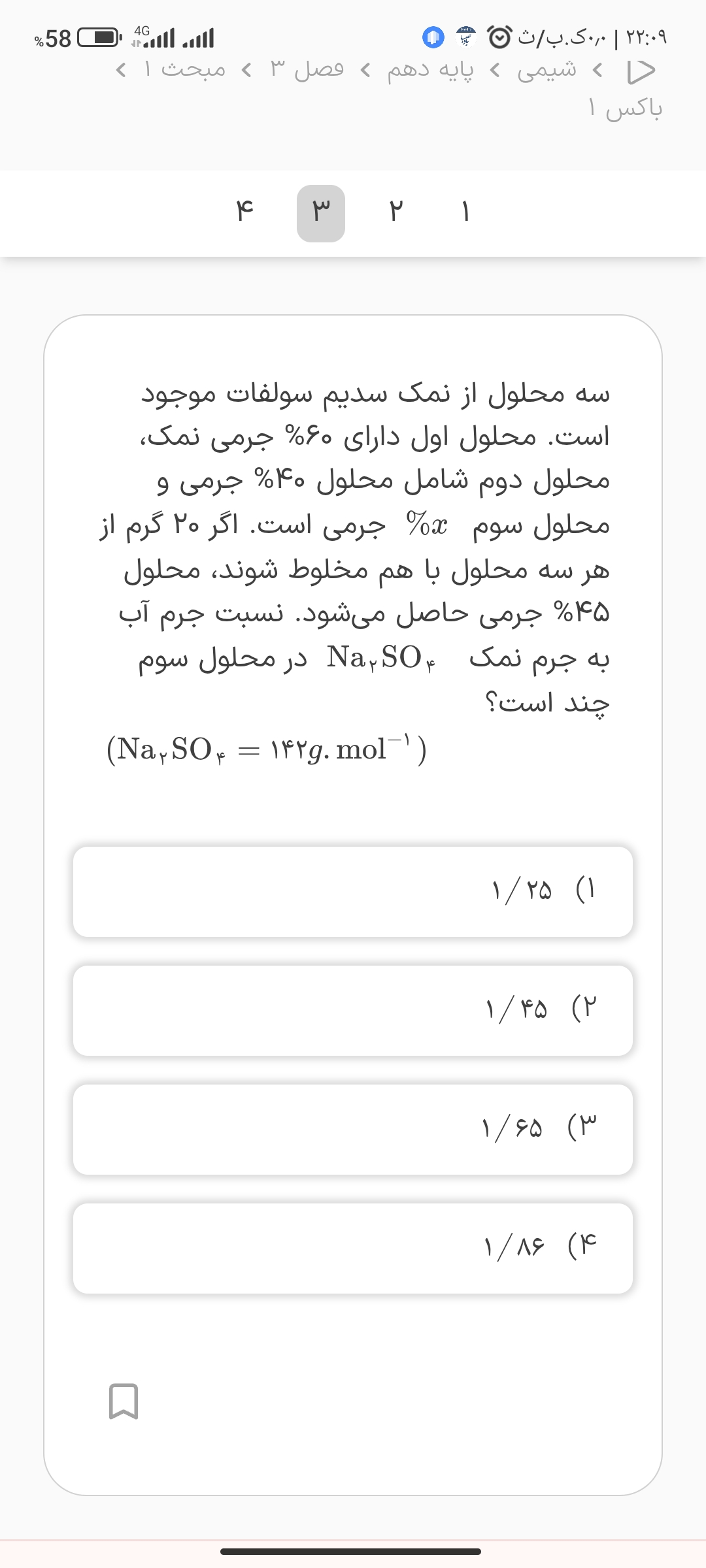Open the شیمی breadcrumb link
The width and height of the screenshot is (706, 1568).
(546, 69)
